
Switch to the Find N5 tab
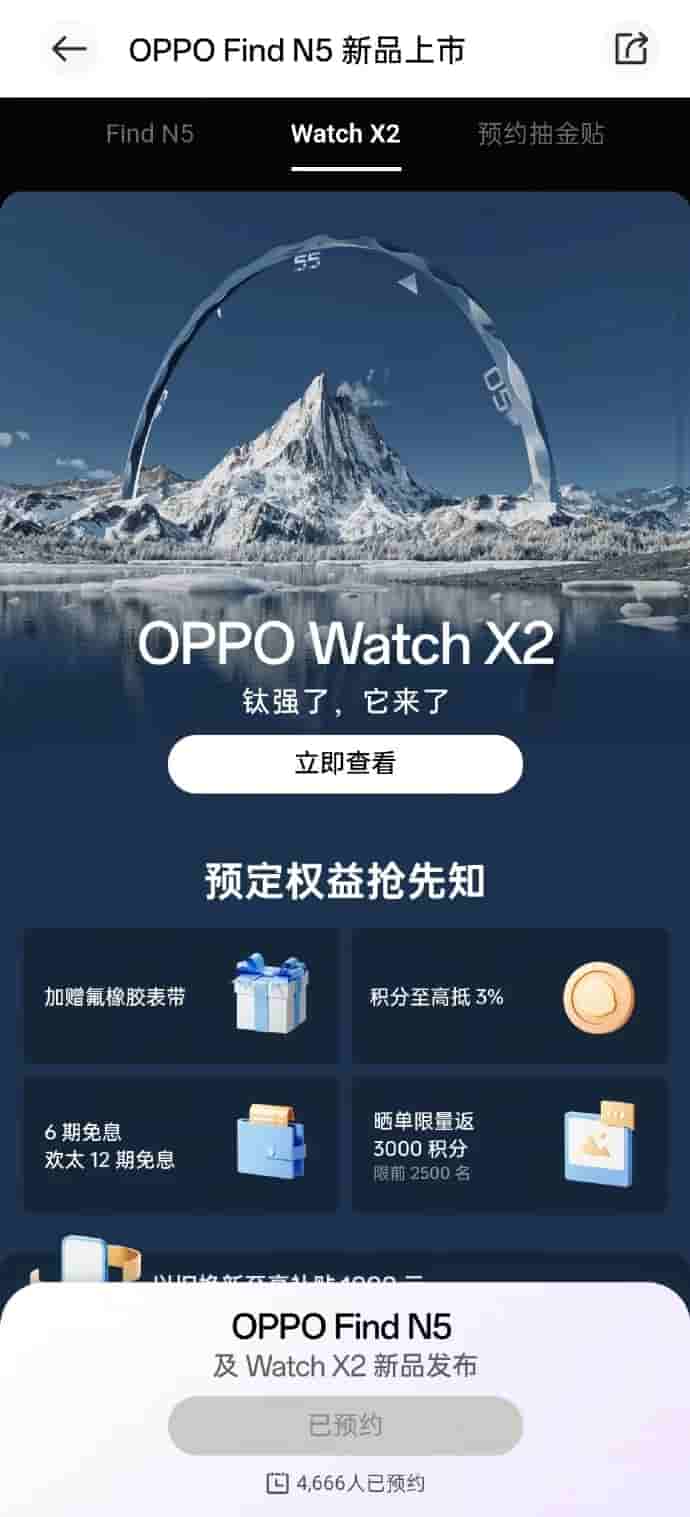point(150,134)
